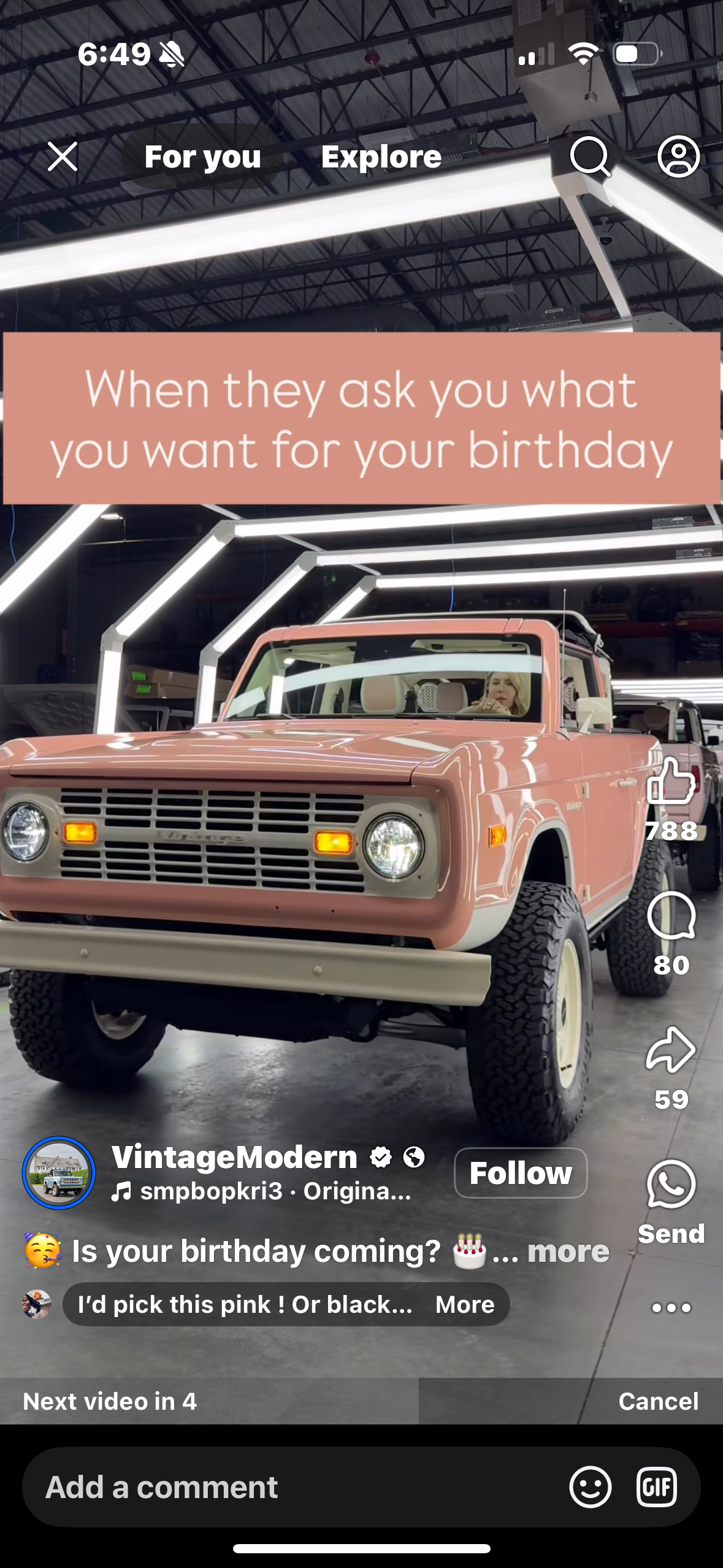723x1568 pixels.
Task: Cancel the next video countdown
Action: (659, 1401)
